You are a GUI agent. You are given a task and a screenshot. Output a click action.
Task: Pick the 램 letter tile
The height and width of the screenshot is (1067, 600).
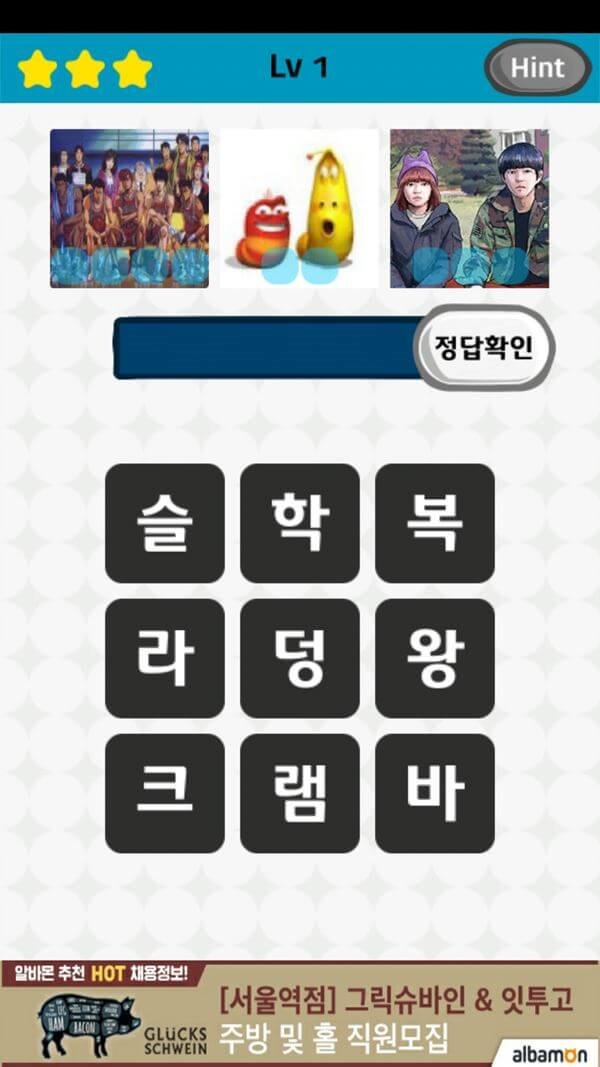[300, 793]
